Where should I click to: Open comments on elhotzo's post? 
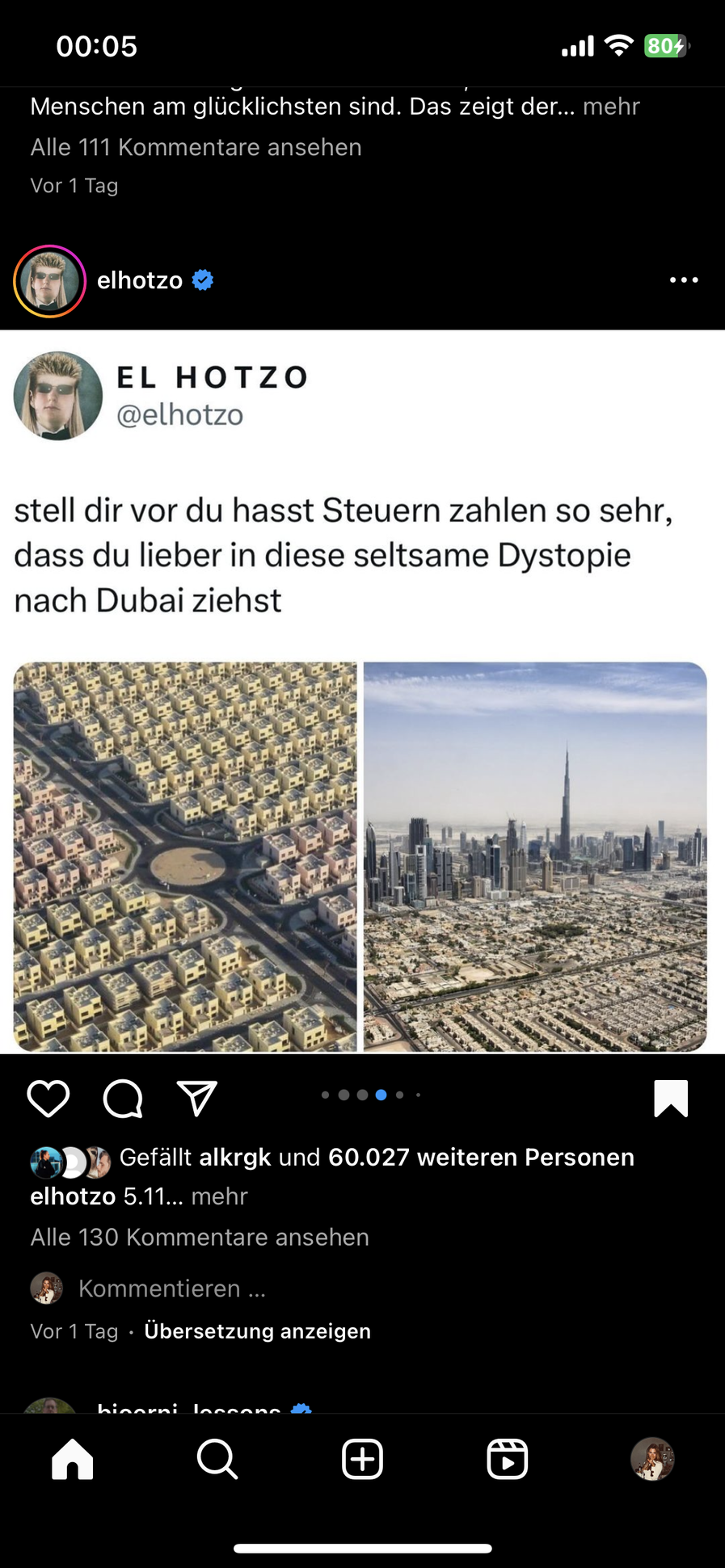pos(123,1099)
